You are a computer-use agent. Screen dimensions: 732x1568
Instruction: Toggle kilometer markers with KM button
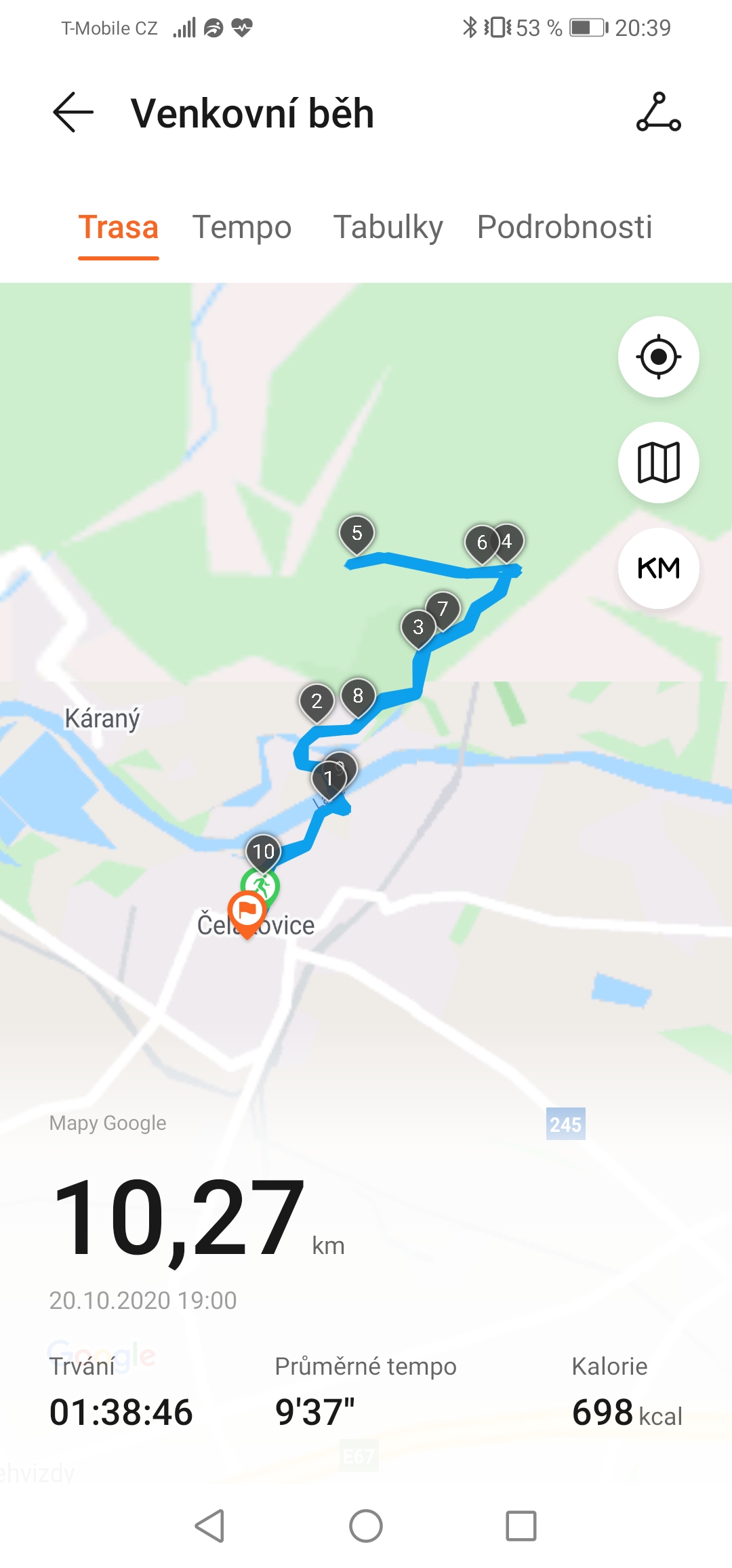click(658, 568)
